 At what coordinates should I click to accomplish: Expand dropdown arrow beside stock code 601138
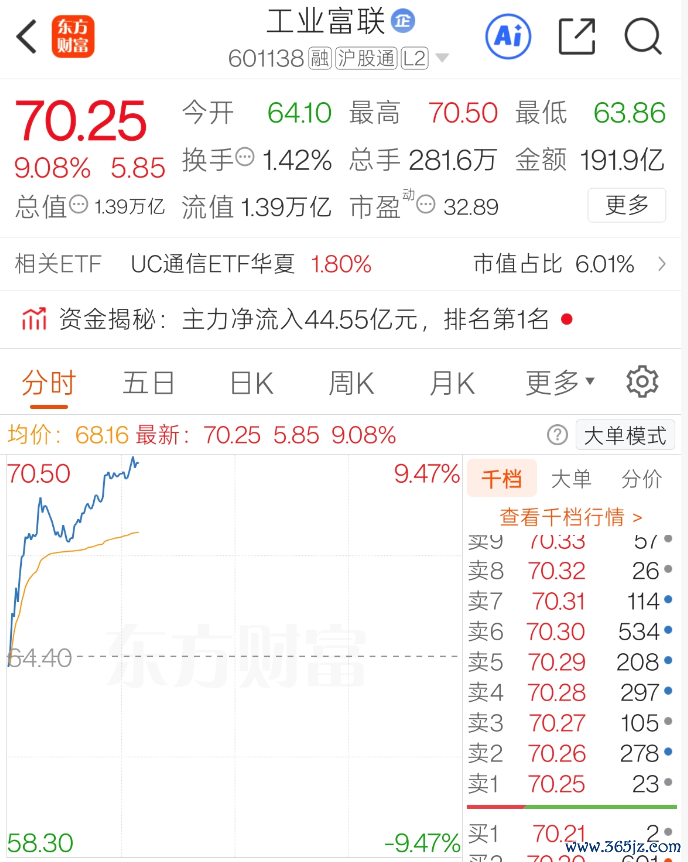tap(442, 58)
